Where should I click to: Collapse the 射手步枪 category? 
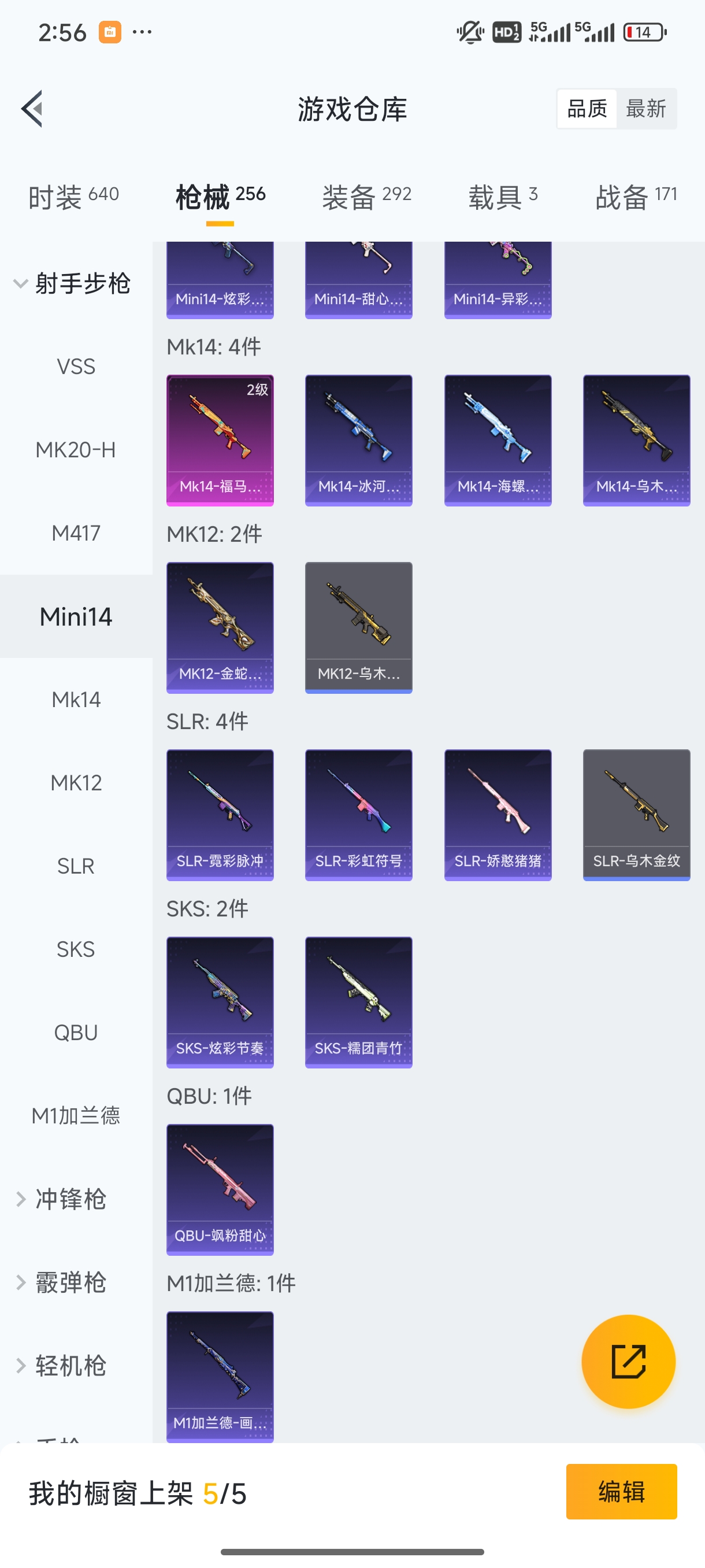[x=73, y=284]
